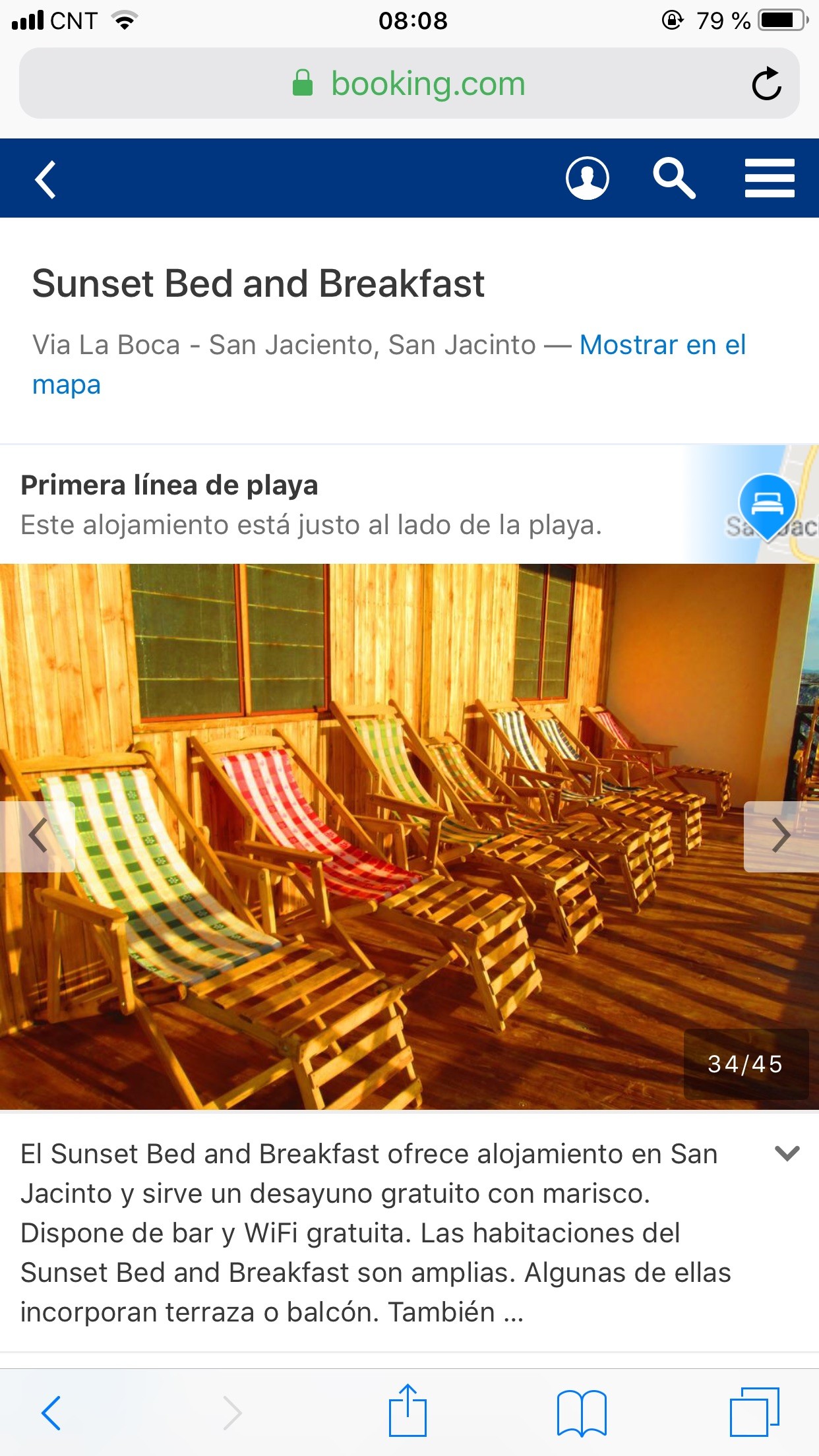Open the Safari share sheet
Screen dimensions: 819x1456
[x=408, y=1411]
